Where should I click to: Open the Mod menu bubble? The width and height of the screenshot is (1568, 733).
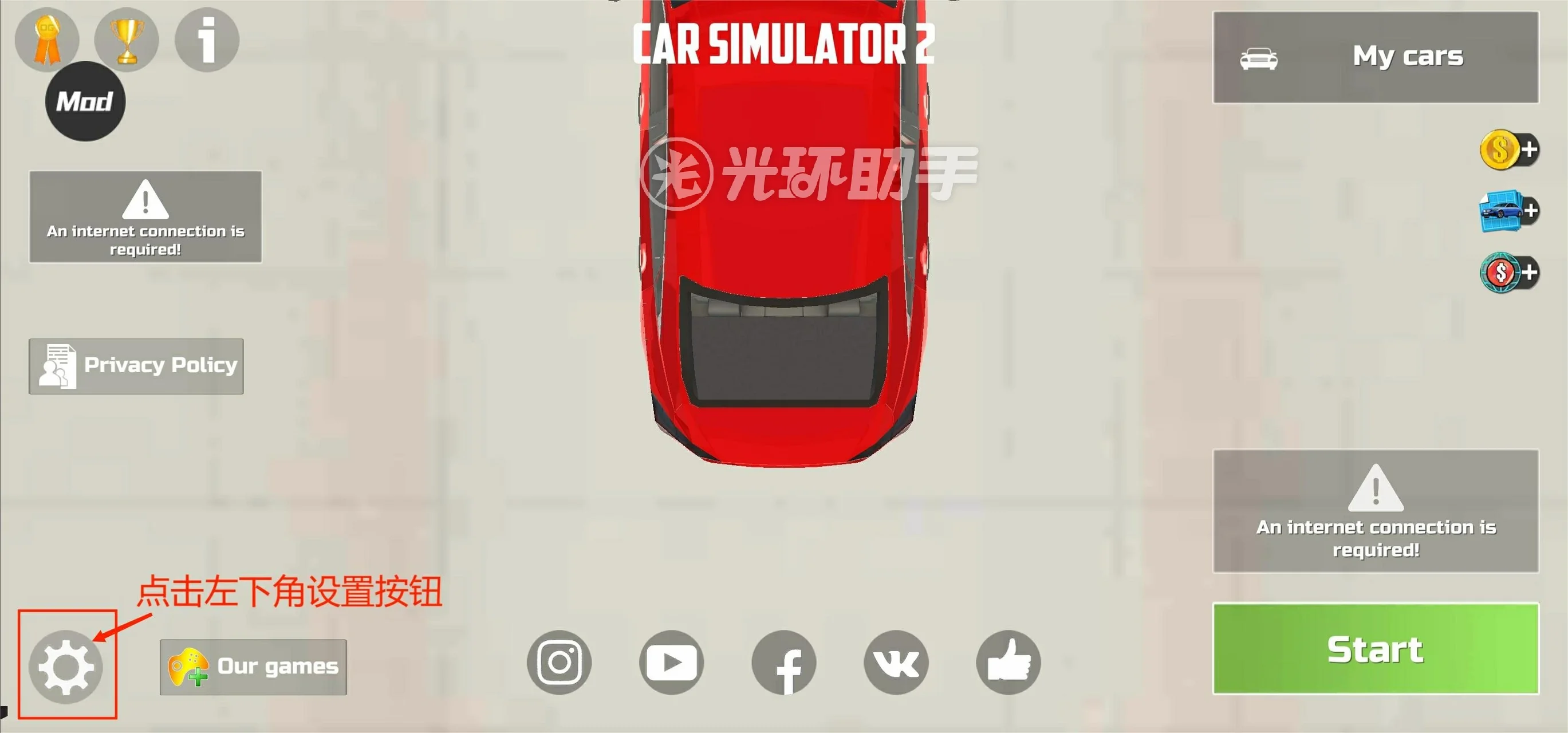pos(85,102)
